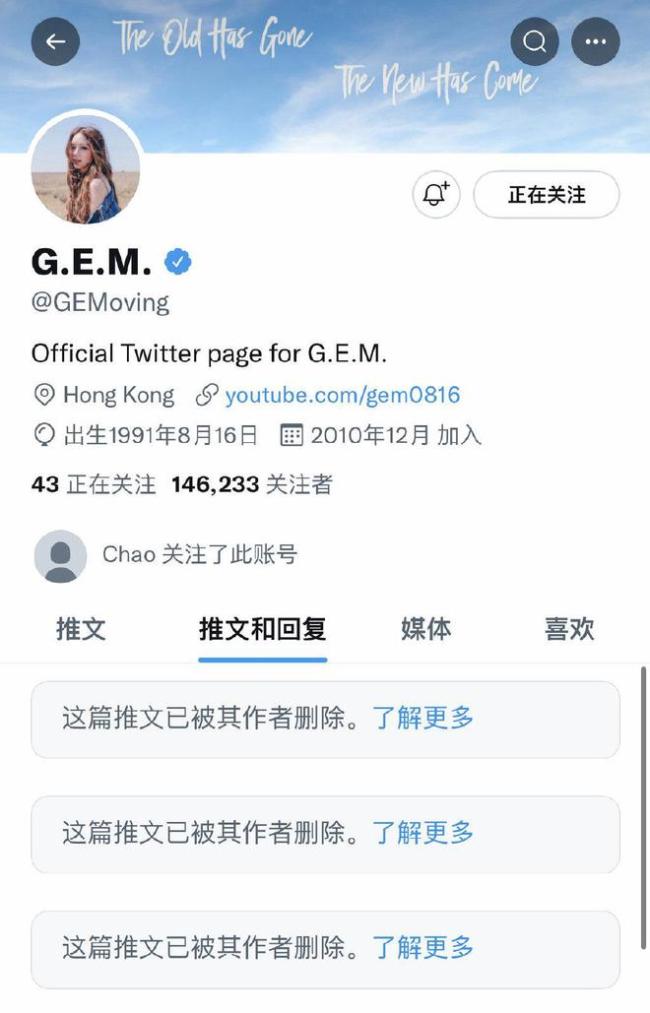
Task: View the 43 正在关注 following list
Action: [93, 485]
